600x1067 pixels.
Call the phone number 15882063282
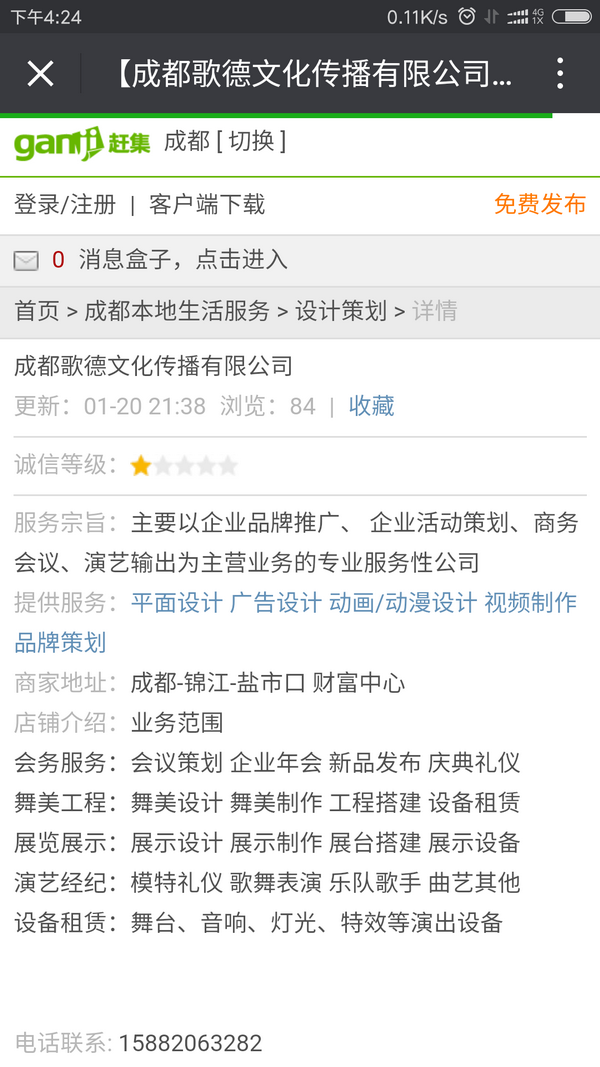(x=190, y=1044)
